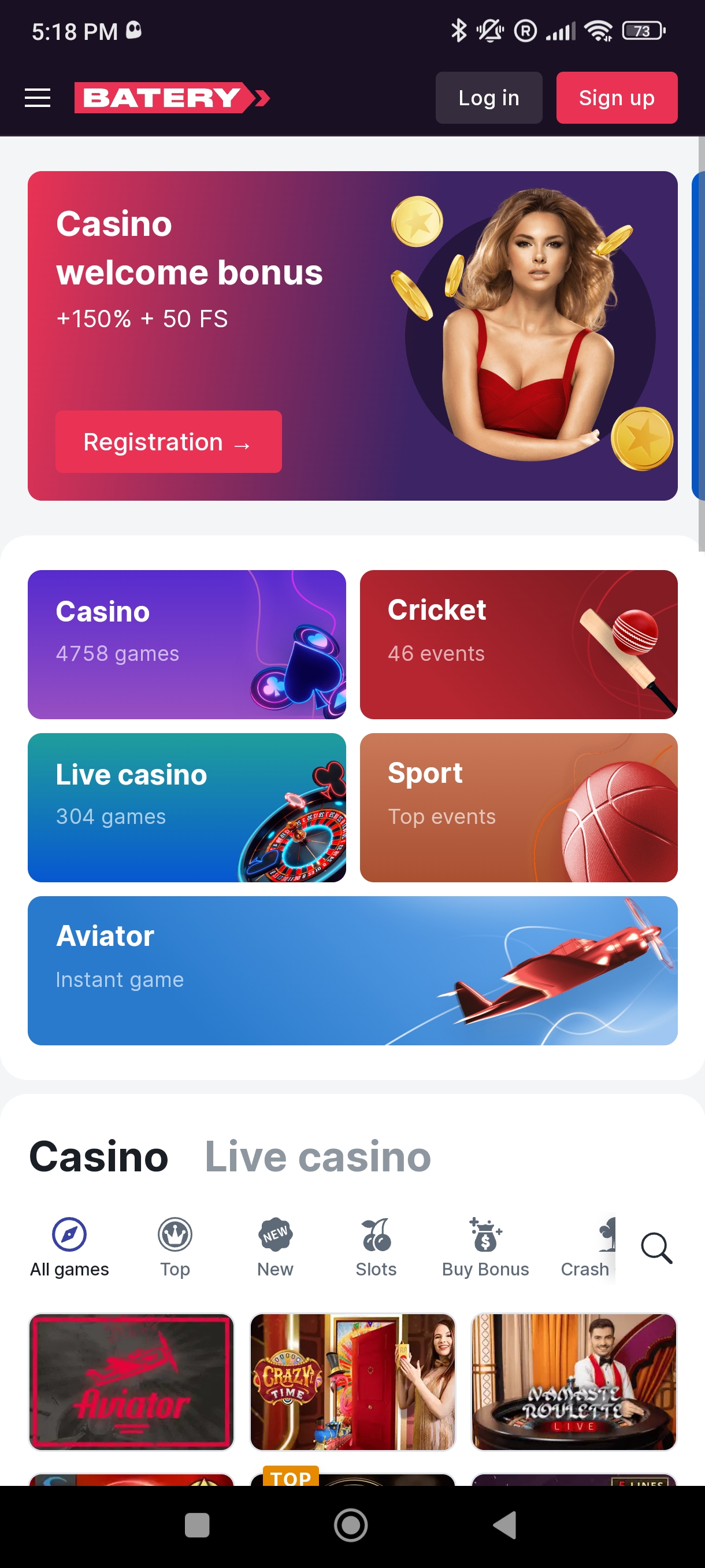Open the Cricket events card

tap(518, 644)
